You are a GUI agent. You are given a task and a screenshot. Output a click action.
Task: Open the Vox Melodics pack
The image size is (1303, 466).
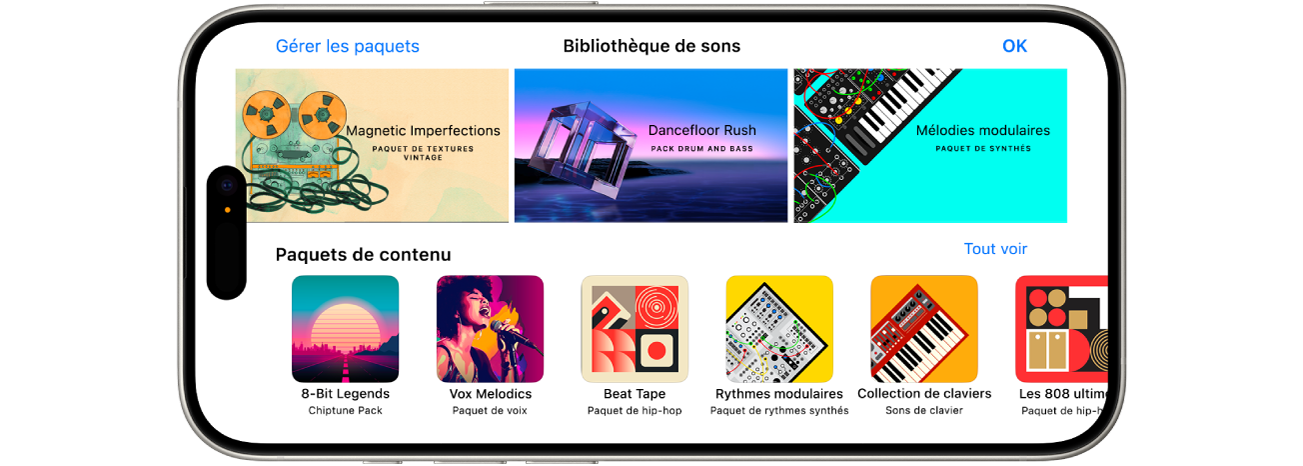490,329
